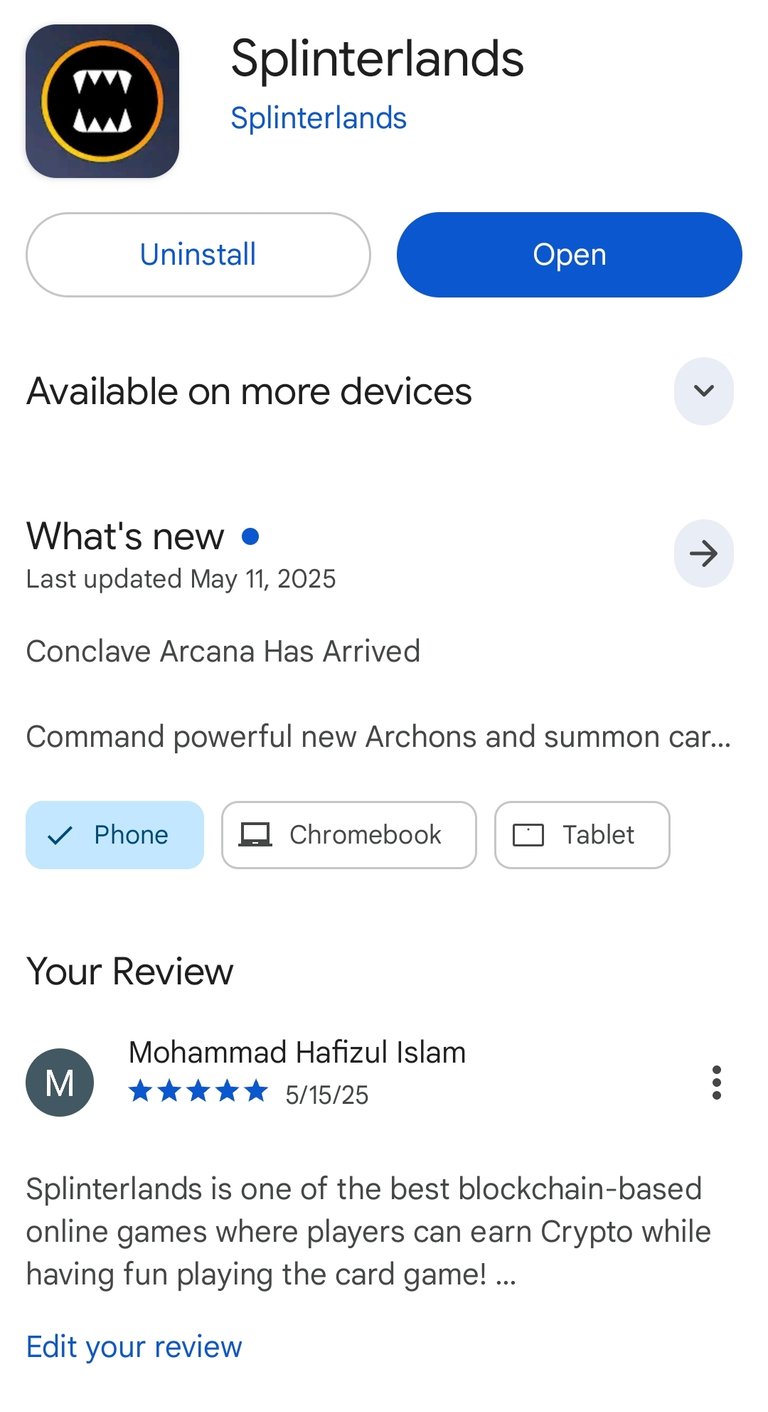Visit the Splinterlands developer link
The image size is (768, 1412).
[318, 118]
